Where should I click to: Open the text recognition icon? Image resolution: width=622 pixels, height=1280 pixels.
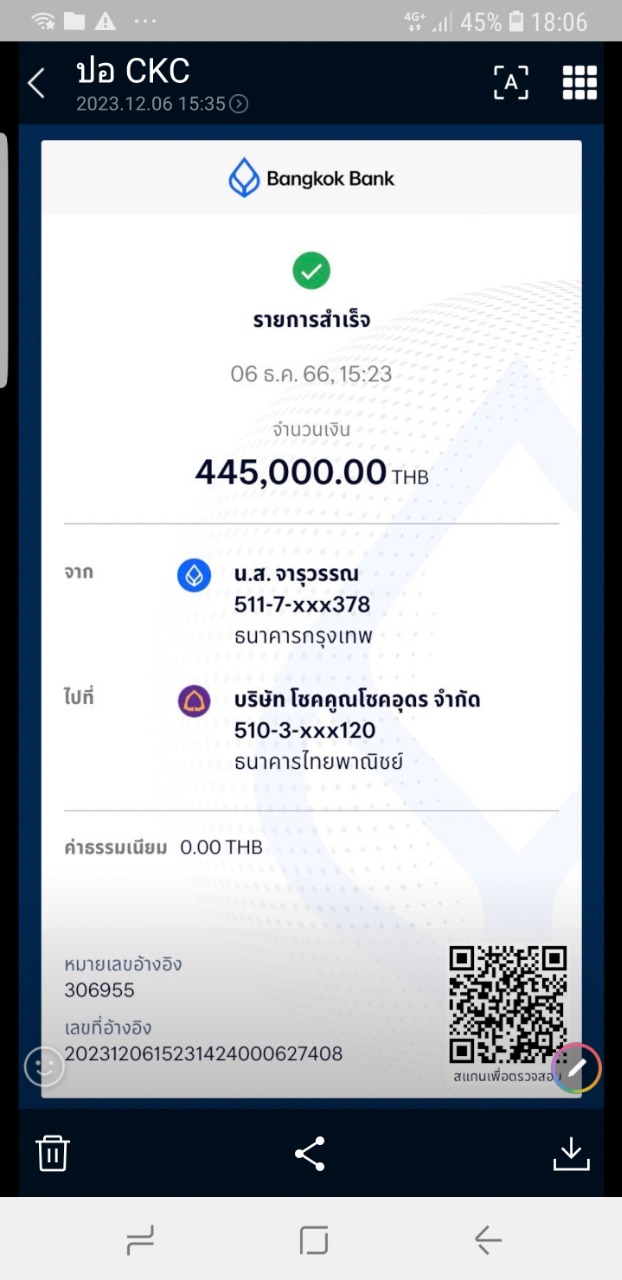click(511, 83)
